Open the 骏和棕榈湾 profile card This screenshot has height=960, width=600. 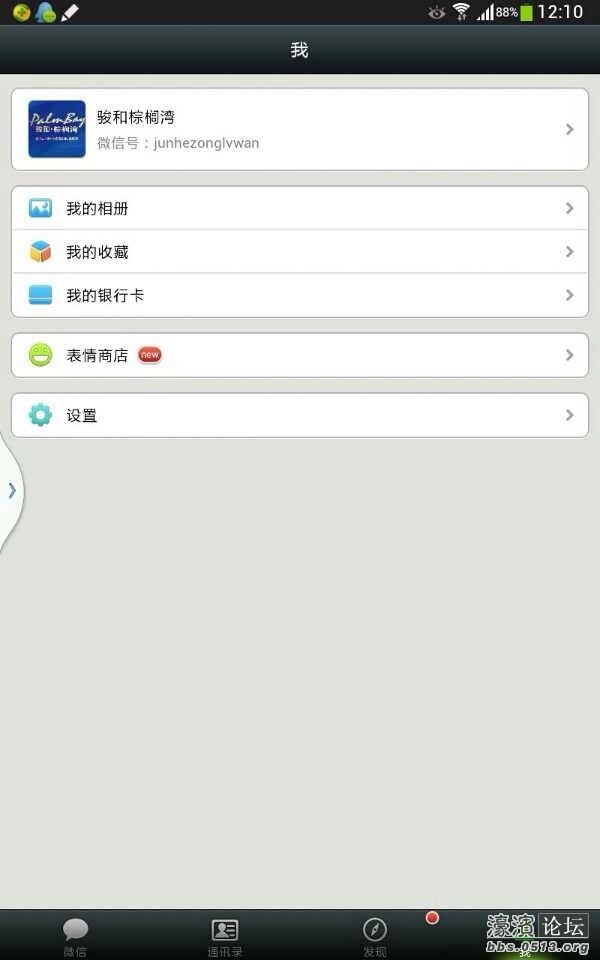300,129
